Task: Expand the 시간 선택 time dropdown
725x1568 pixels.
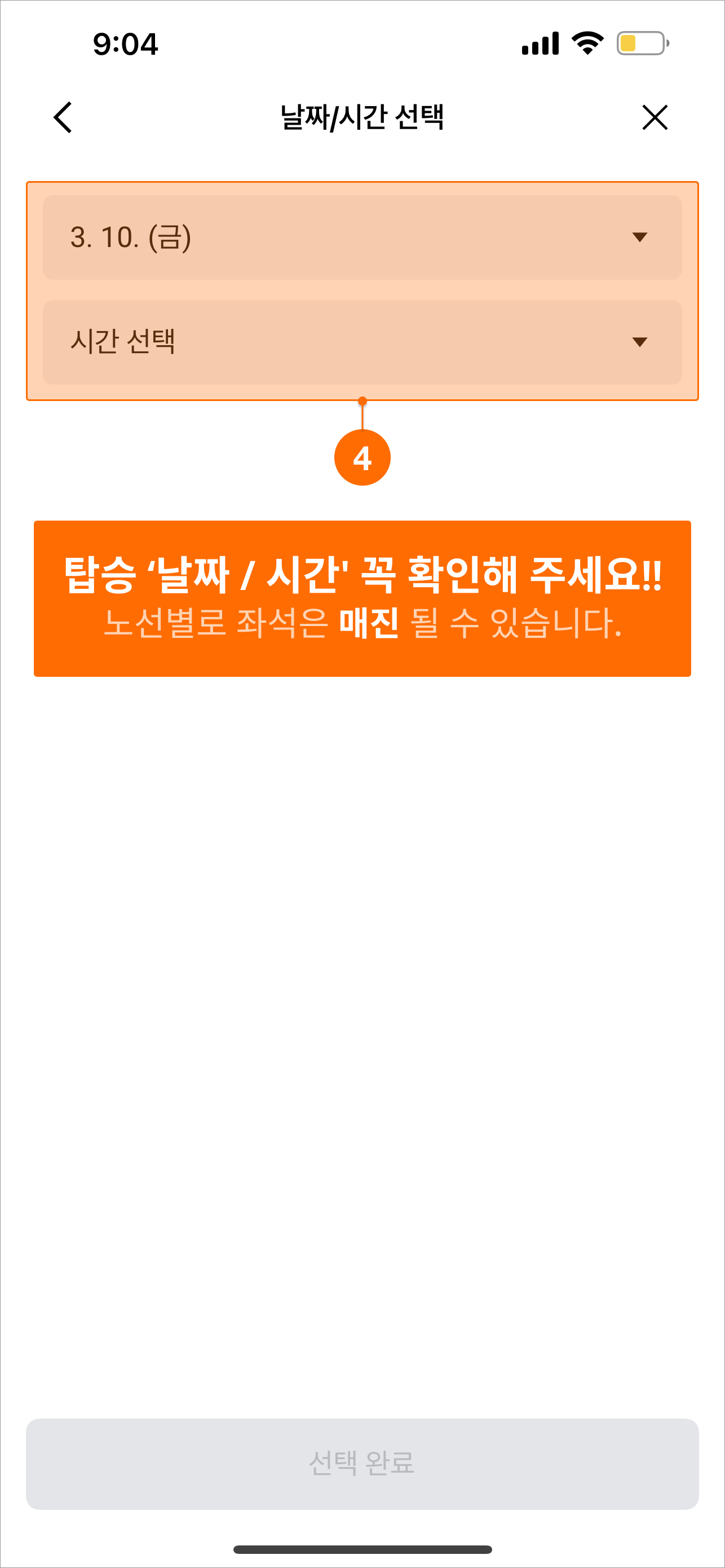Action: click(x=362, y=342)
